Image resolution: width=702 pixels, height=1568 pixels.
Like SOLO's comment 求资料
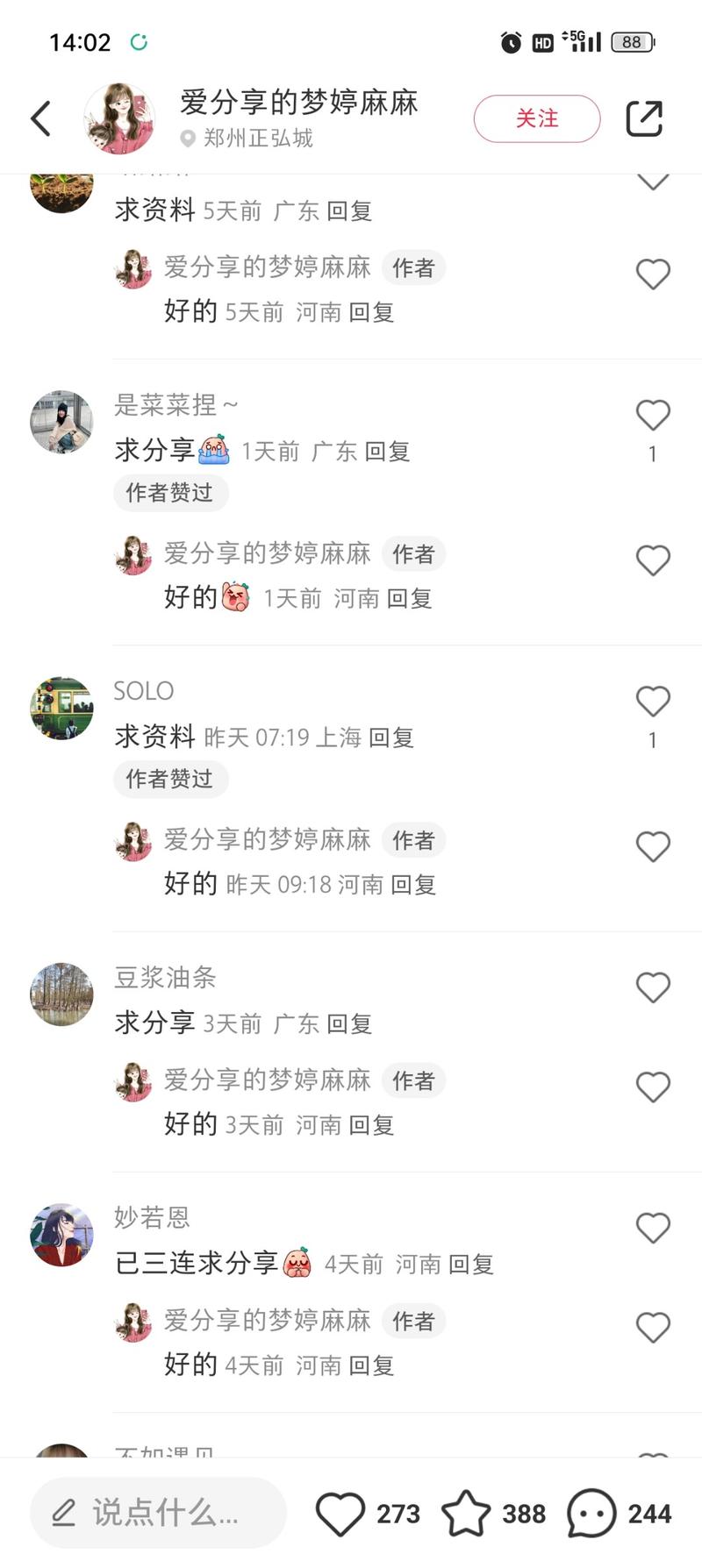click(x=653, y=700)
